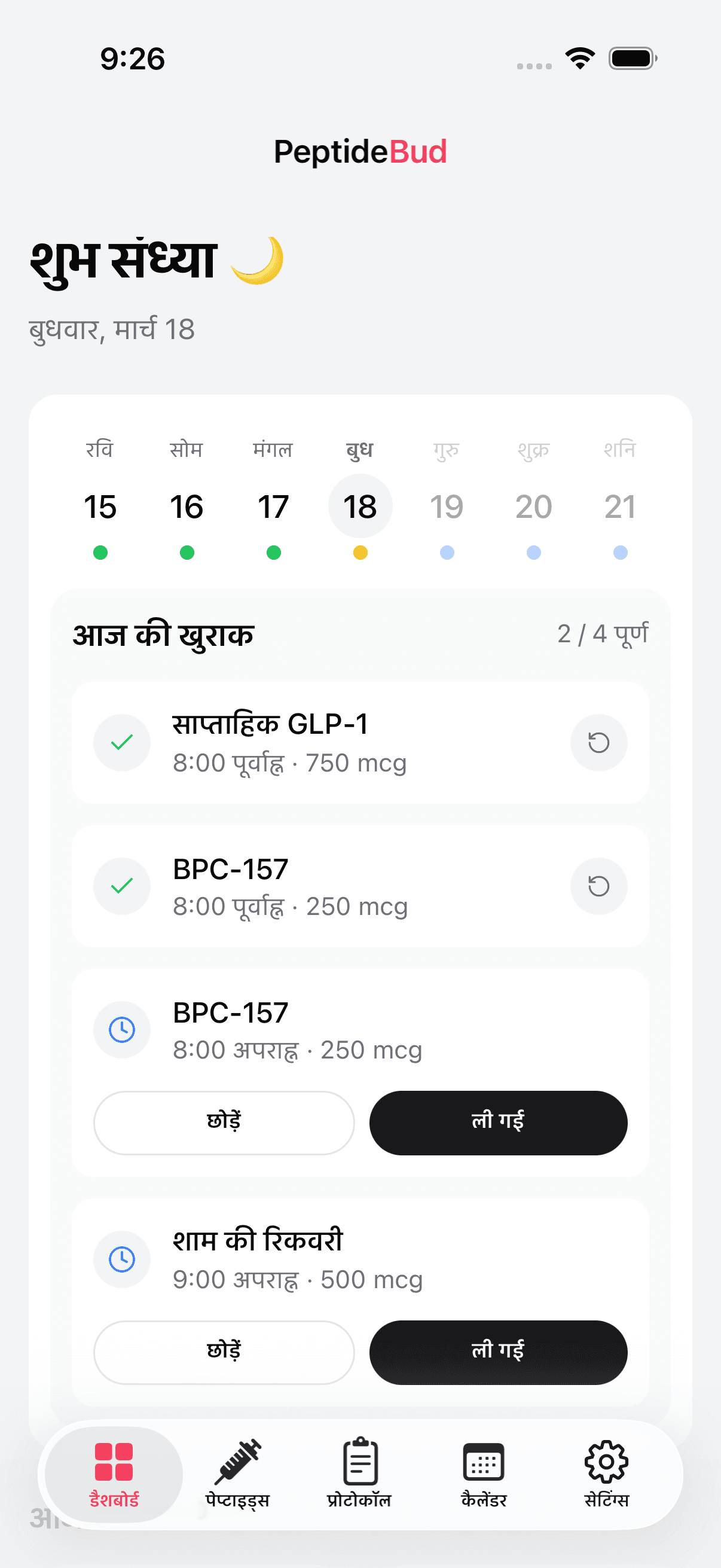Select Sunday the 15th in calendar
Image resolution: width=721 pixels, height=1568 pixels.
[x=100, y=506]
